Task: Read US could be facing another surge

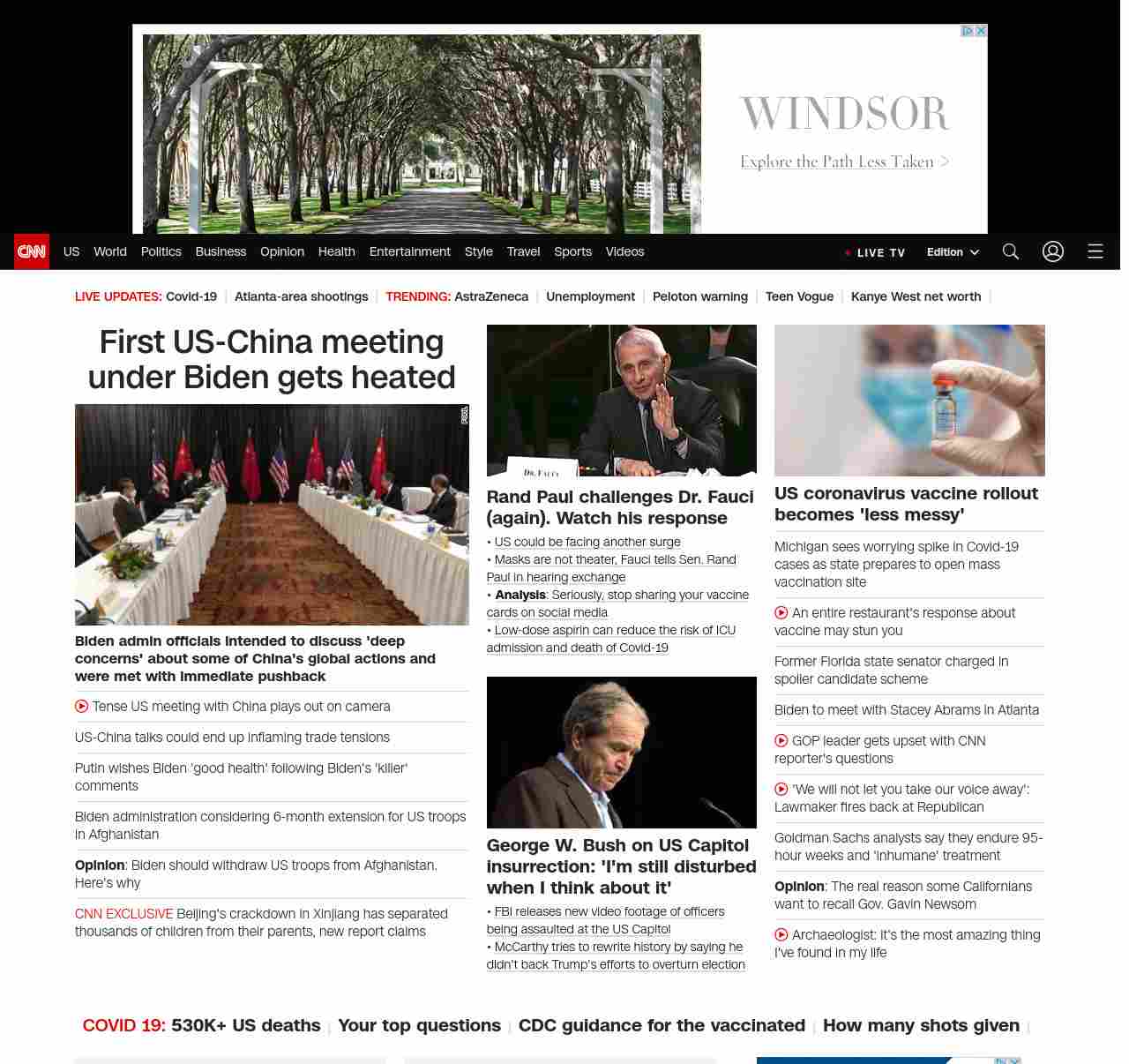Action: click(587, 542)
